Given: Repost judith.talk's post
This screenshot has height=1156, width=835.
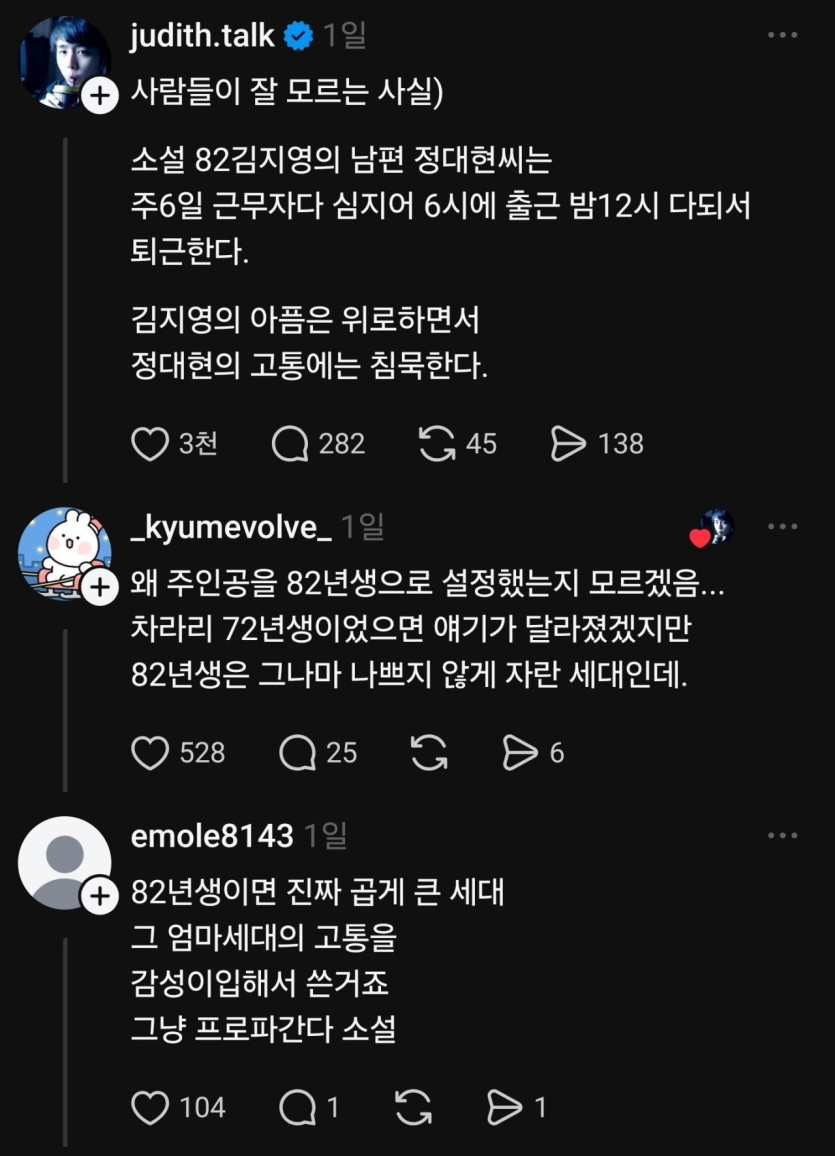Looking at the screenshot, I should click(x=436, y=444).
